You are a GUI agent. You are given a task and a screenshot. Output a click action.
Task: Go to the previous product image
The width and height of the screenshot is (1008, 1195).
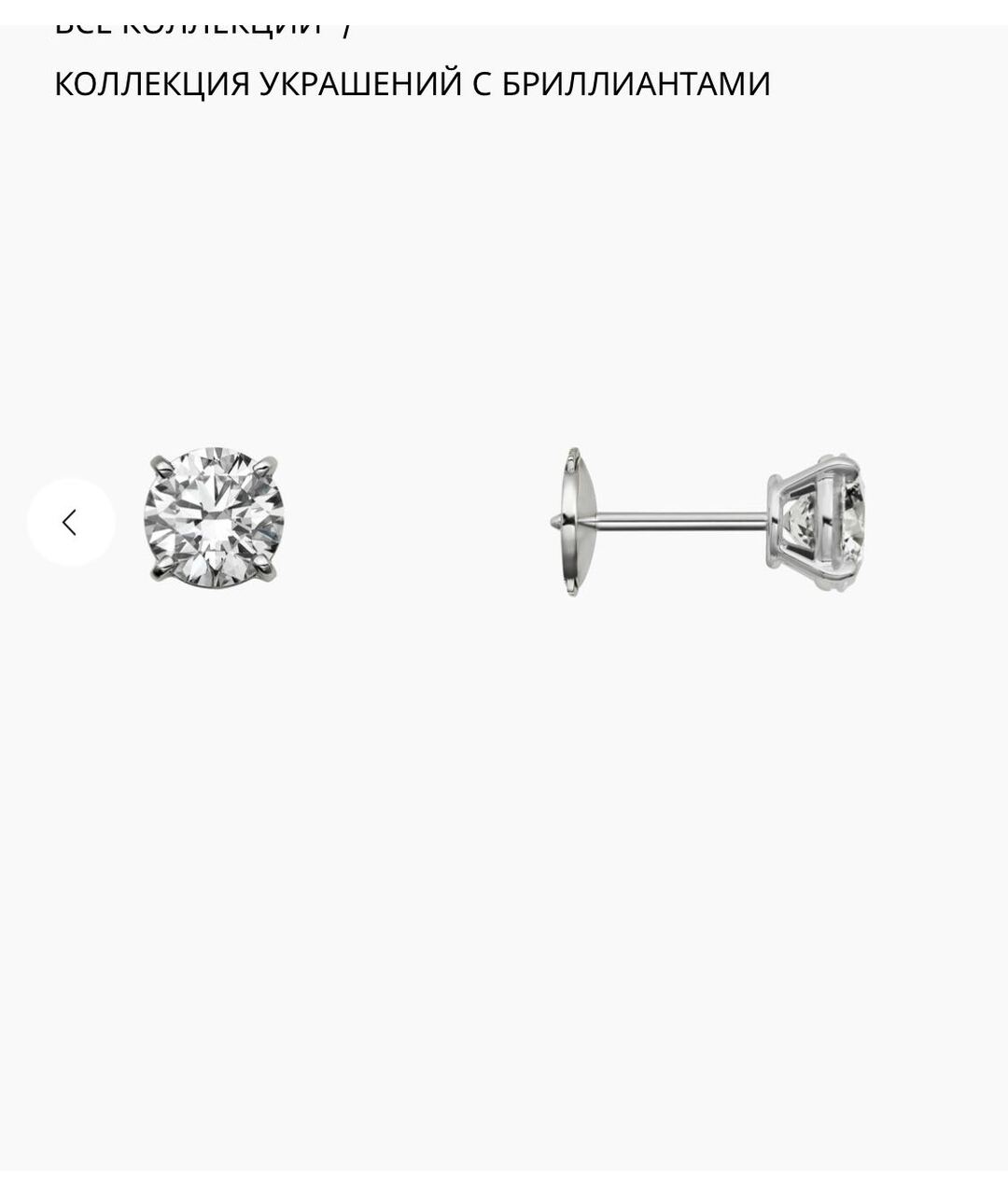pos(70,522)
